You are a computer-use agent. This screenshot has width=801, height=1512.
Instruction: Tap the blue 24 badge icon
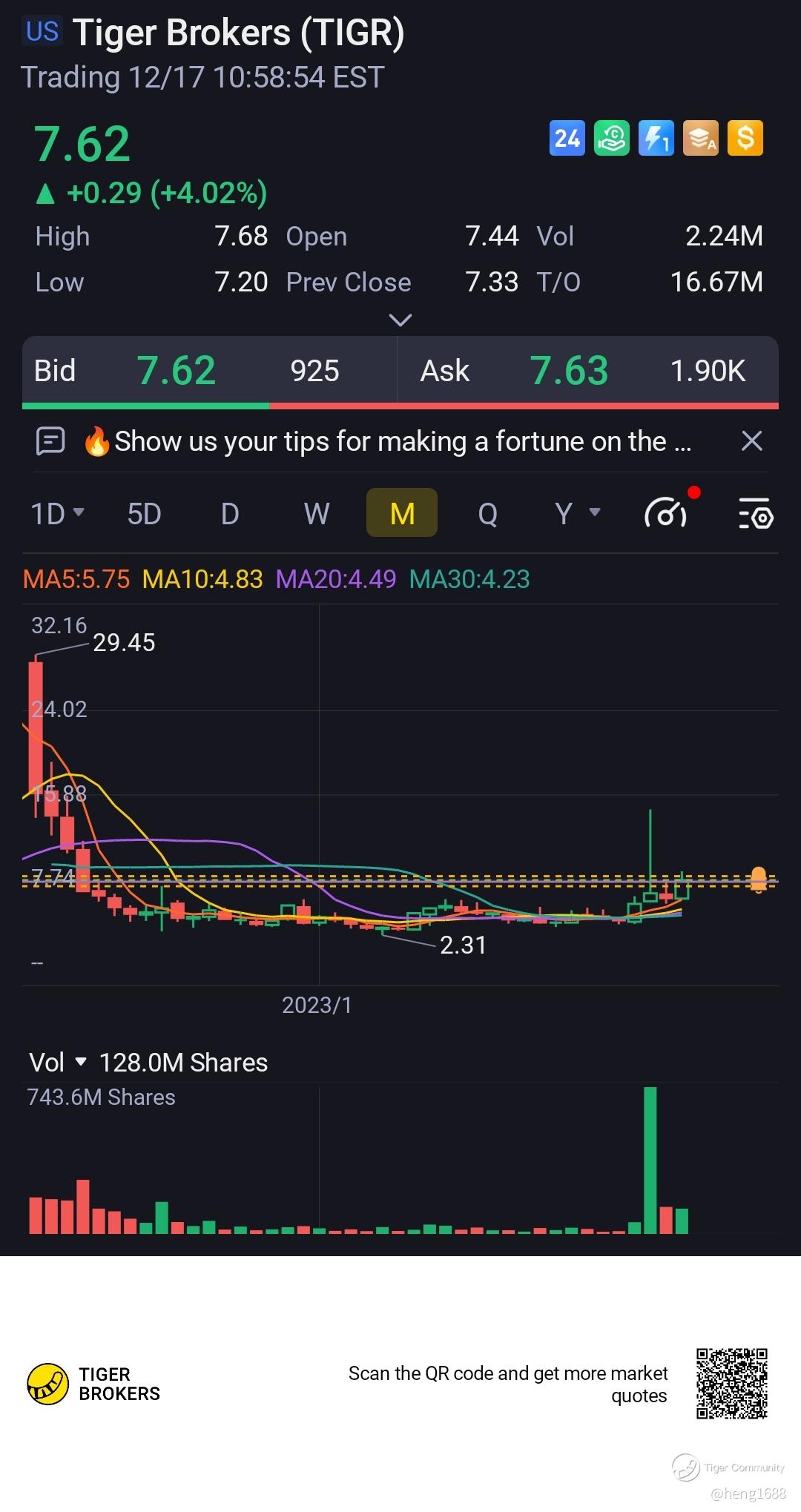coord(567,139)
